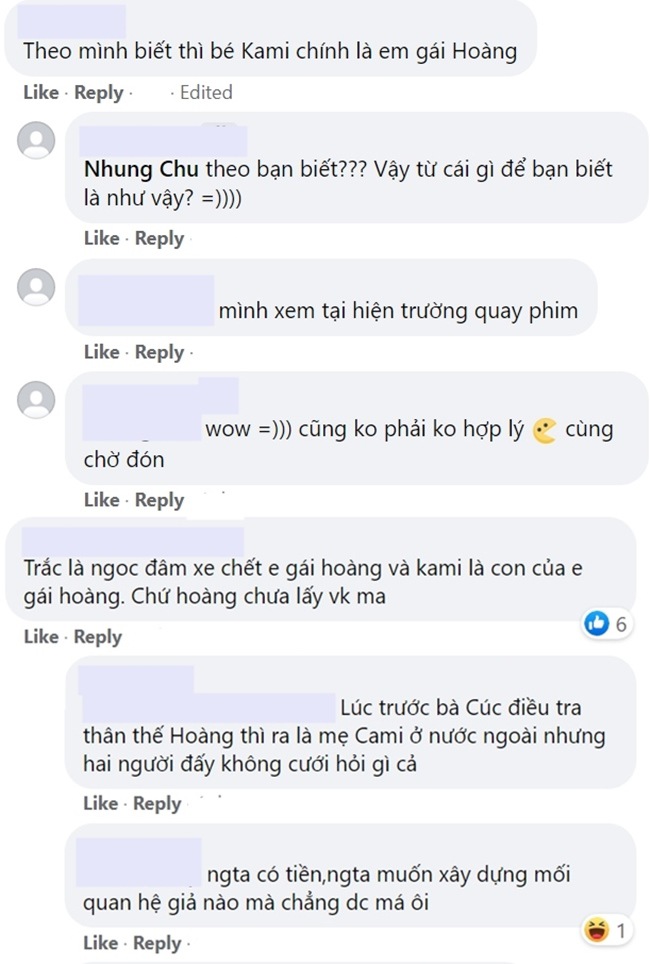650x964 pixels.
Task: View the haha reaction on the 'ngta có tiền' comment
Action: tap(606, 932)
